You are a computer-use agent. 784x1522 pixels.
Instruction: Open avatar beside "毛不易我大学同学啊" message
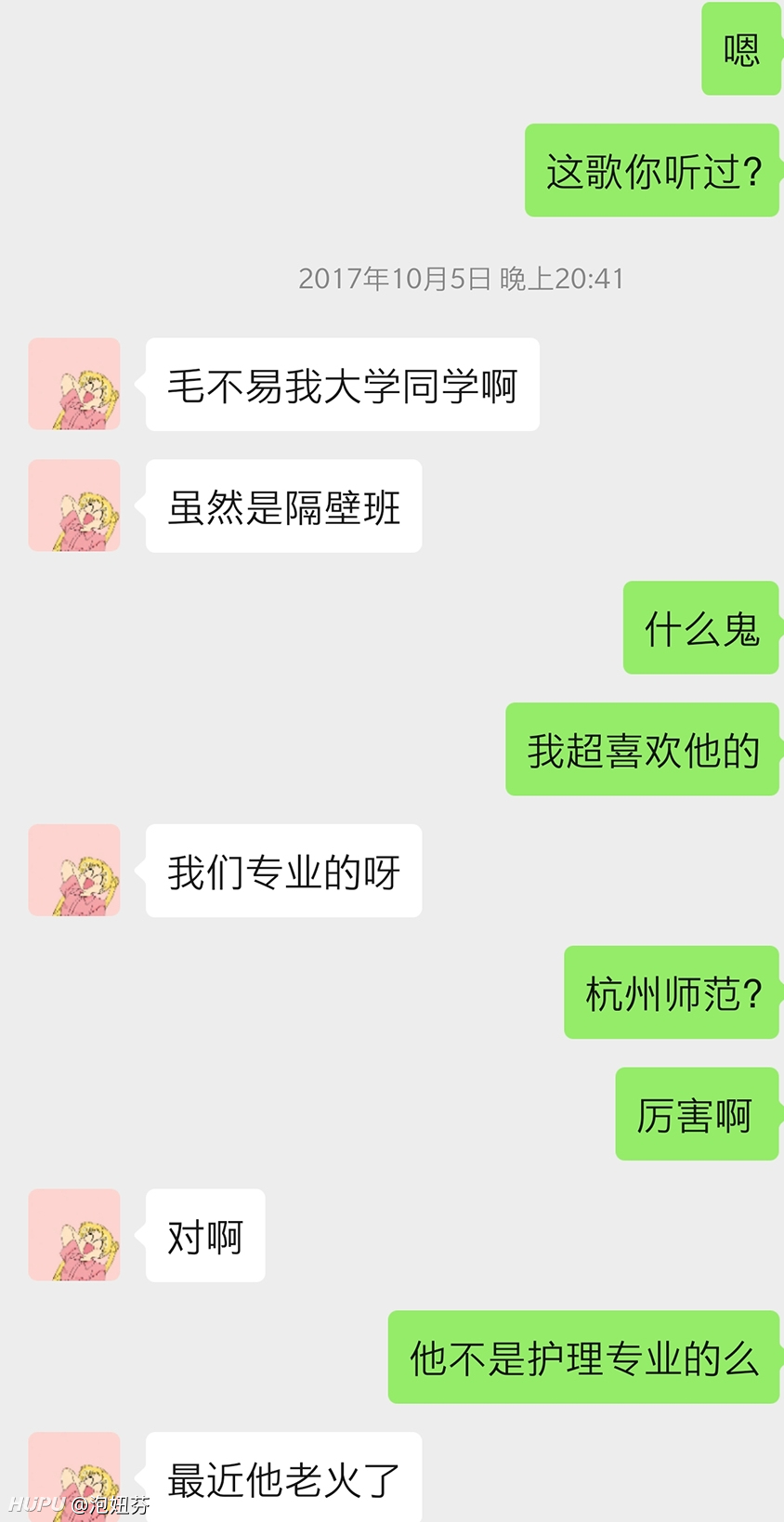point(74,384)
